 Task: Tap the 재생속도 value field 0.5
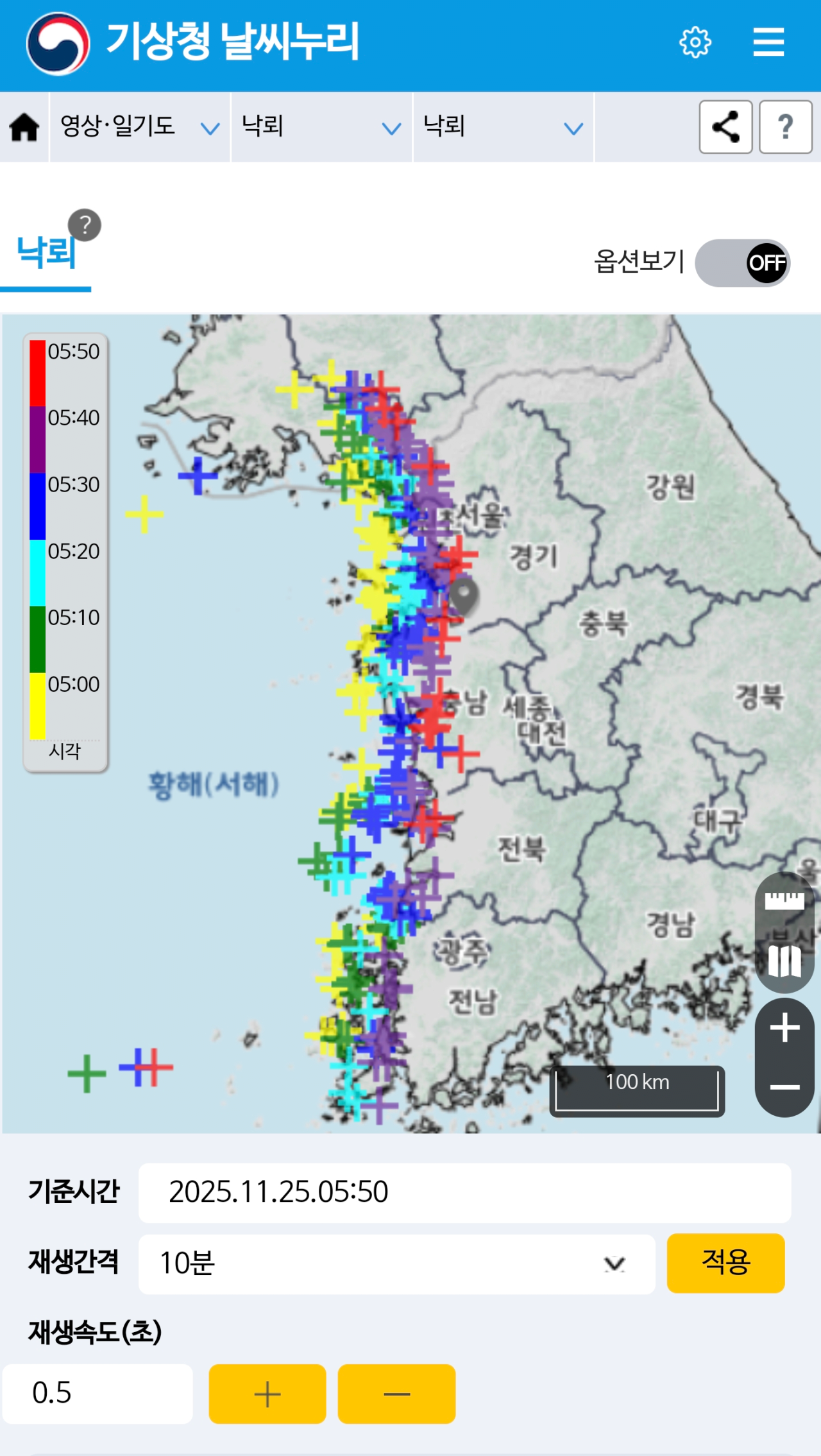[97, 1394]
